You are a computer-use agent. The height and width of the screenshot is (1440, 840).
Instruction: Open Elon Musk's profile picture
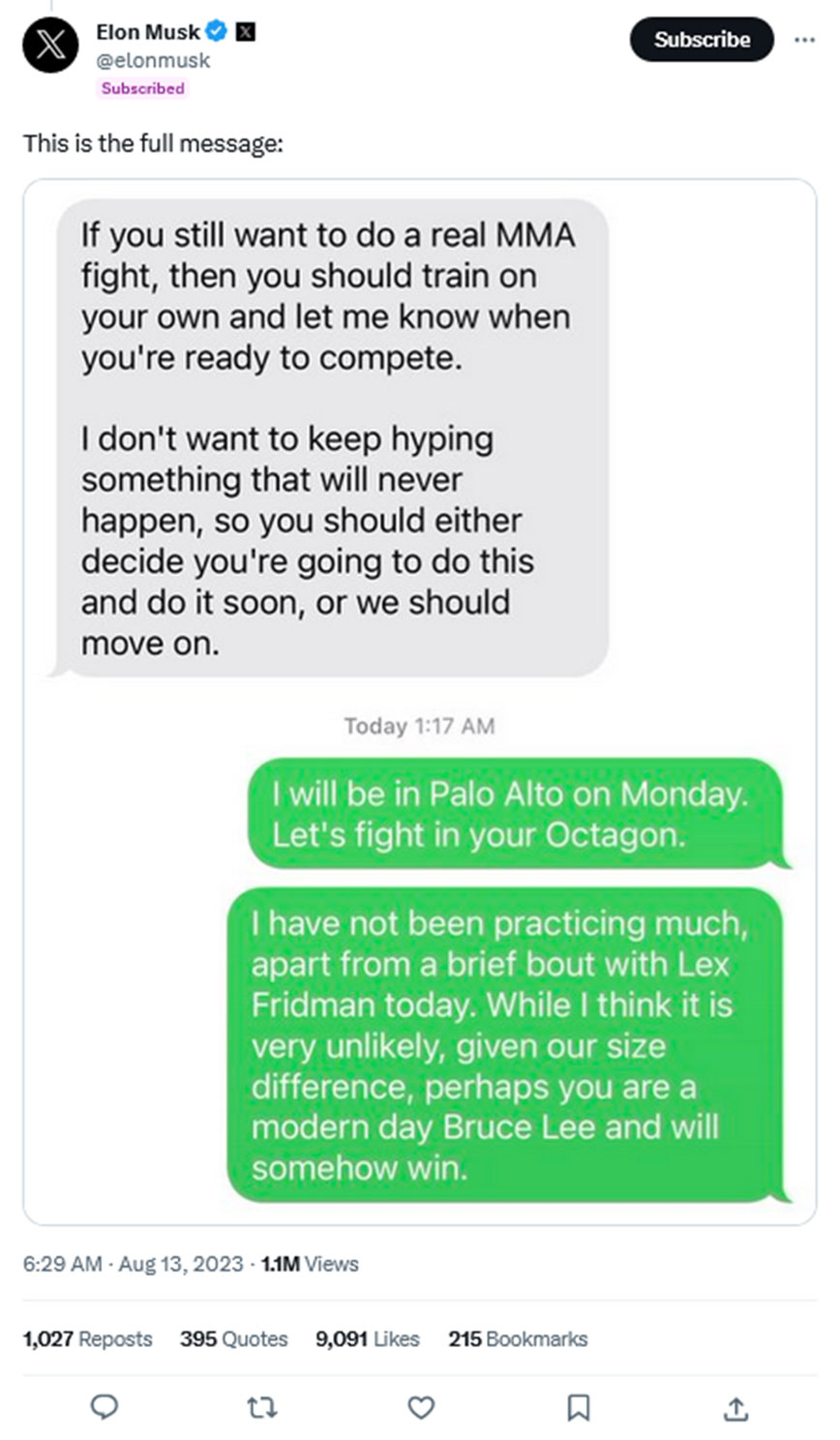click(50, 45)
